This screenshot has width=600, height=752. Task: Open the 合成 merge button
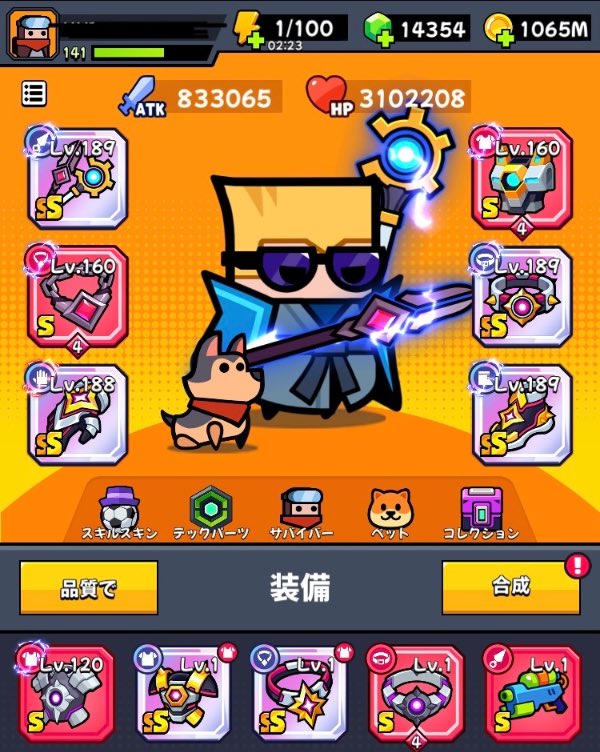point(510,587)
